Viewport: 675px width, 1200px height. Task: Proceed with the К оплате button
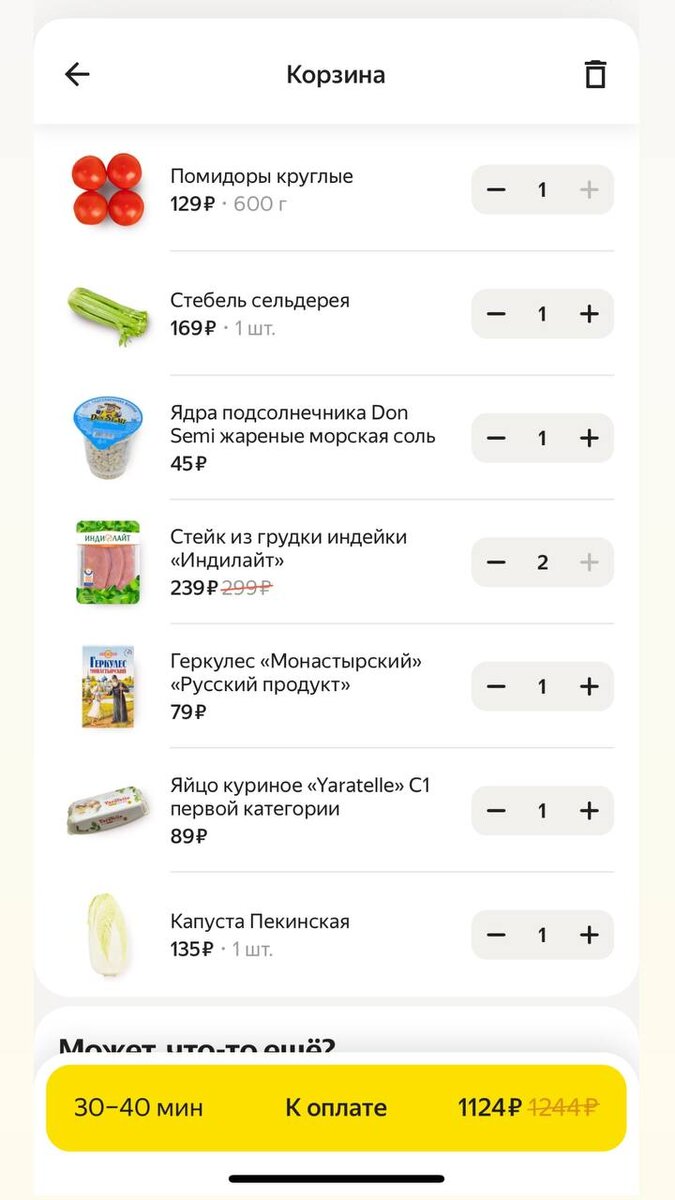pyautogui.click(x=336, y=1108)
